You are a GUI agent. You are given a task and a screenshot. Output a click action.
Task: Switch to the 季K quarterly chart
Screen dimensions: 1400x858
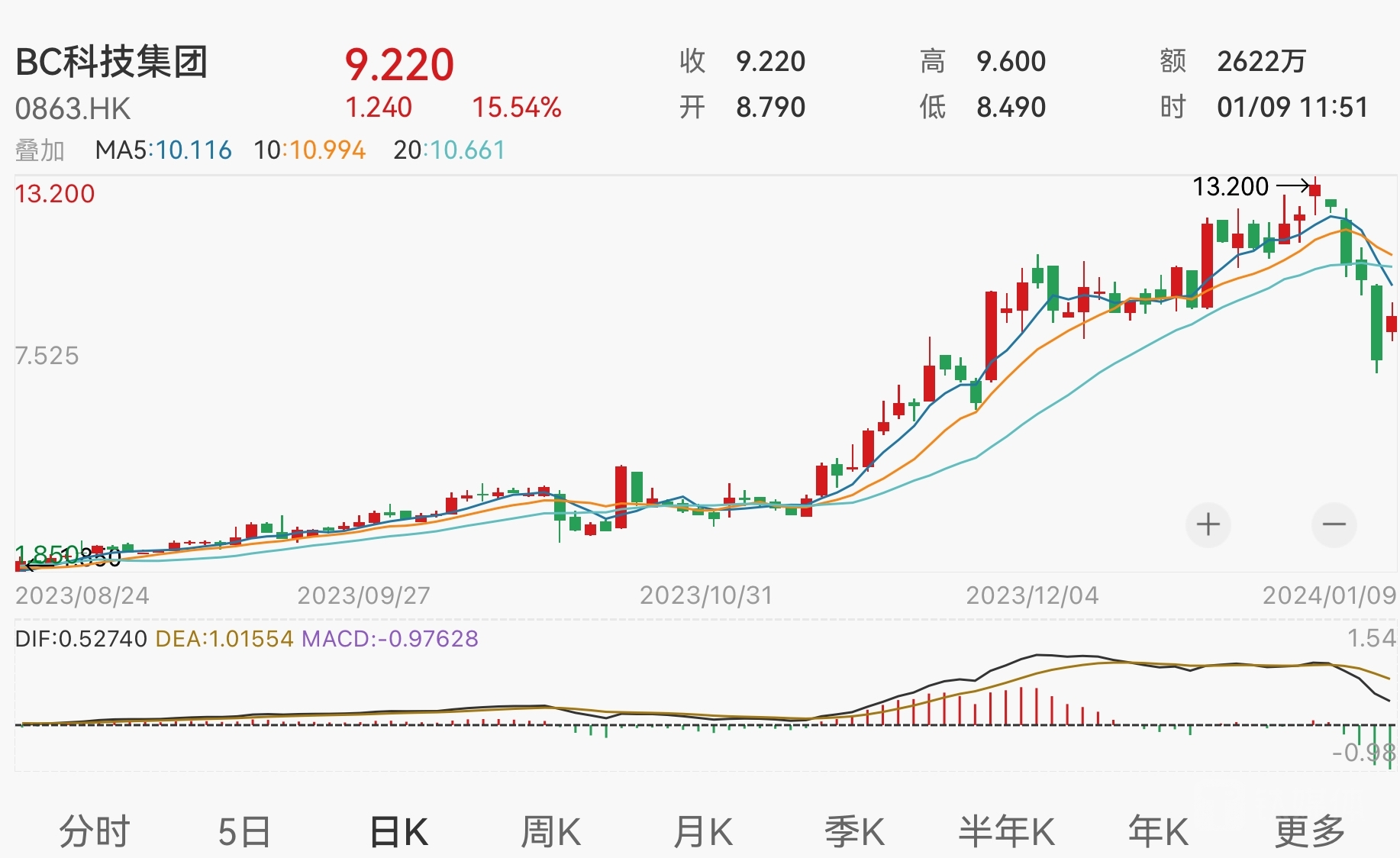(854, 831)
